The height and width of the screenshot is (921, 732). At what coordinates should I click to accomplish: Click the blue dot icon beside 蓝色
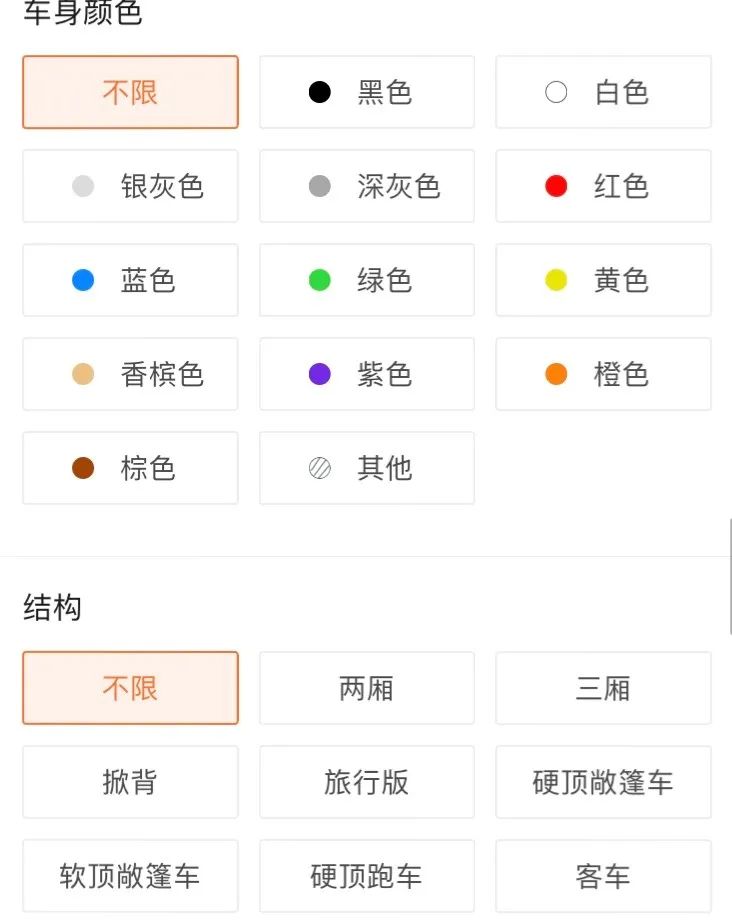click(x=82, y=280)
